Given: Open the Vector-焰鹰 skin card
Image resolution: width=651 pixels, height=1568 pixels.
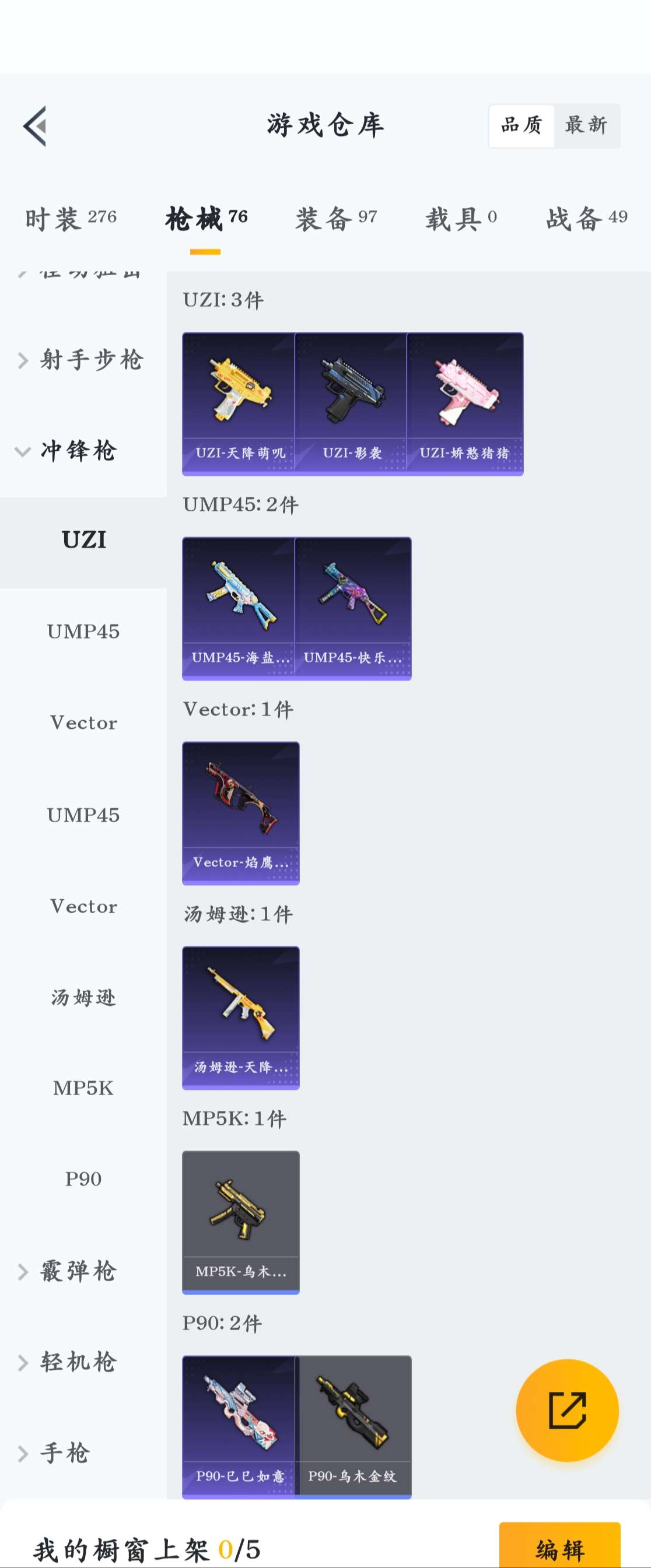Looking at the screenshot, I should click(240, 812).
